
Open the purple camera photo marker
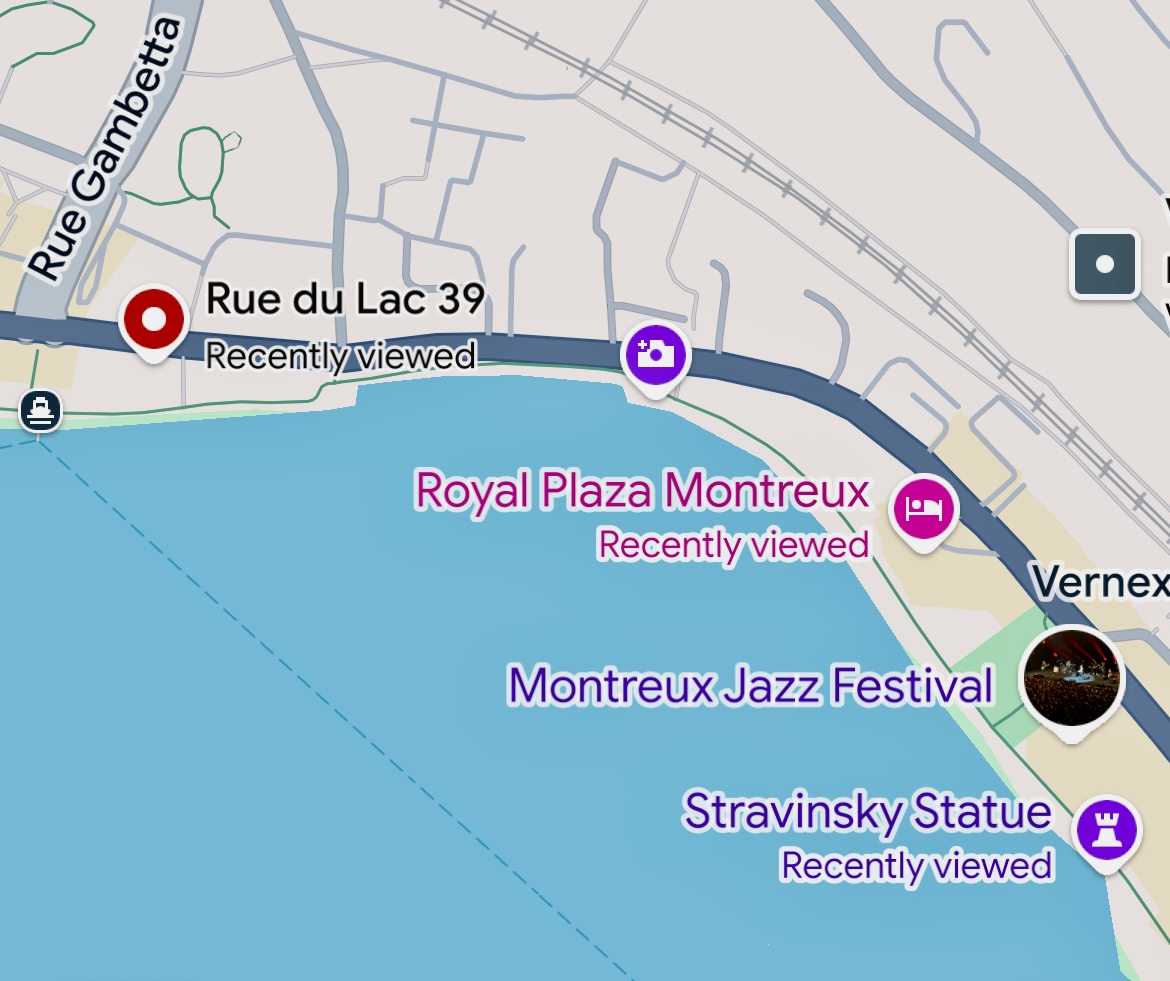[x=656, y=355]
